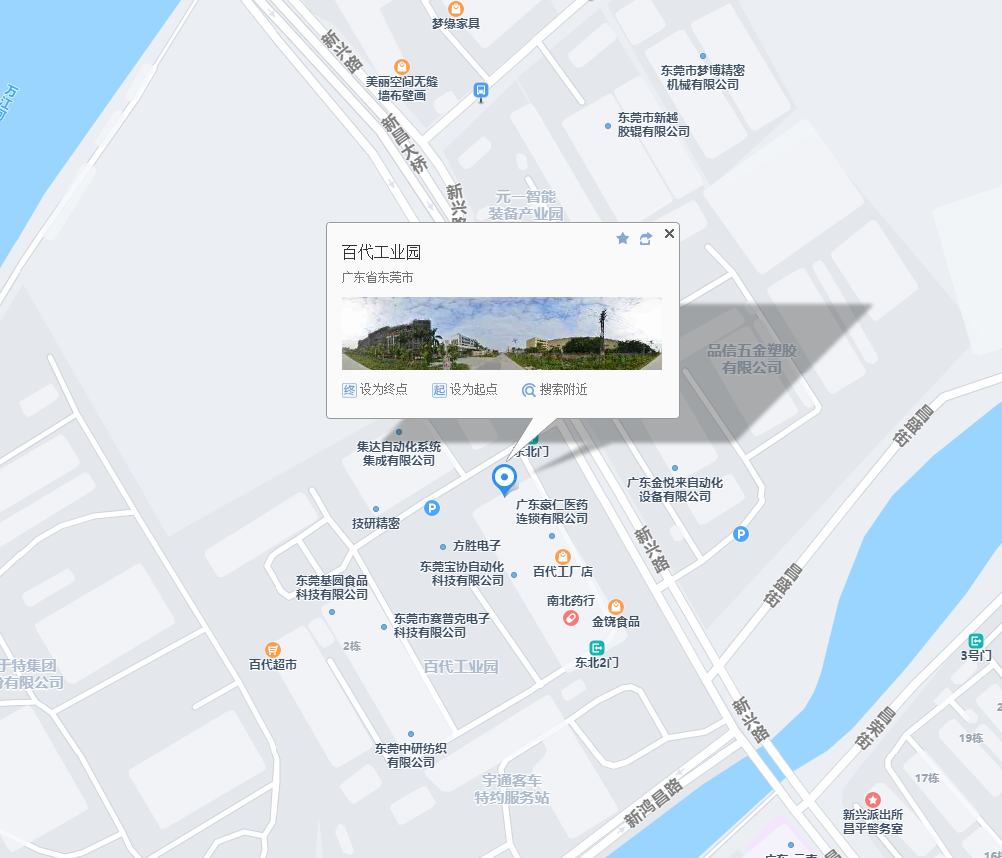Select the 东北2门 gate marker

click(597, 648)
